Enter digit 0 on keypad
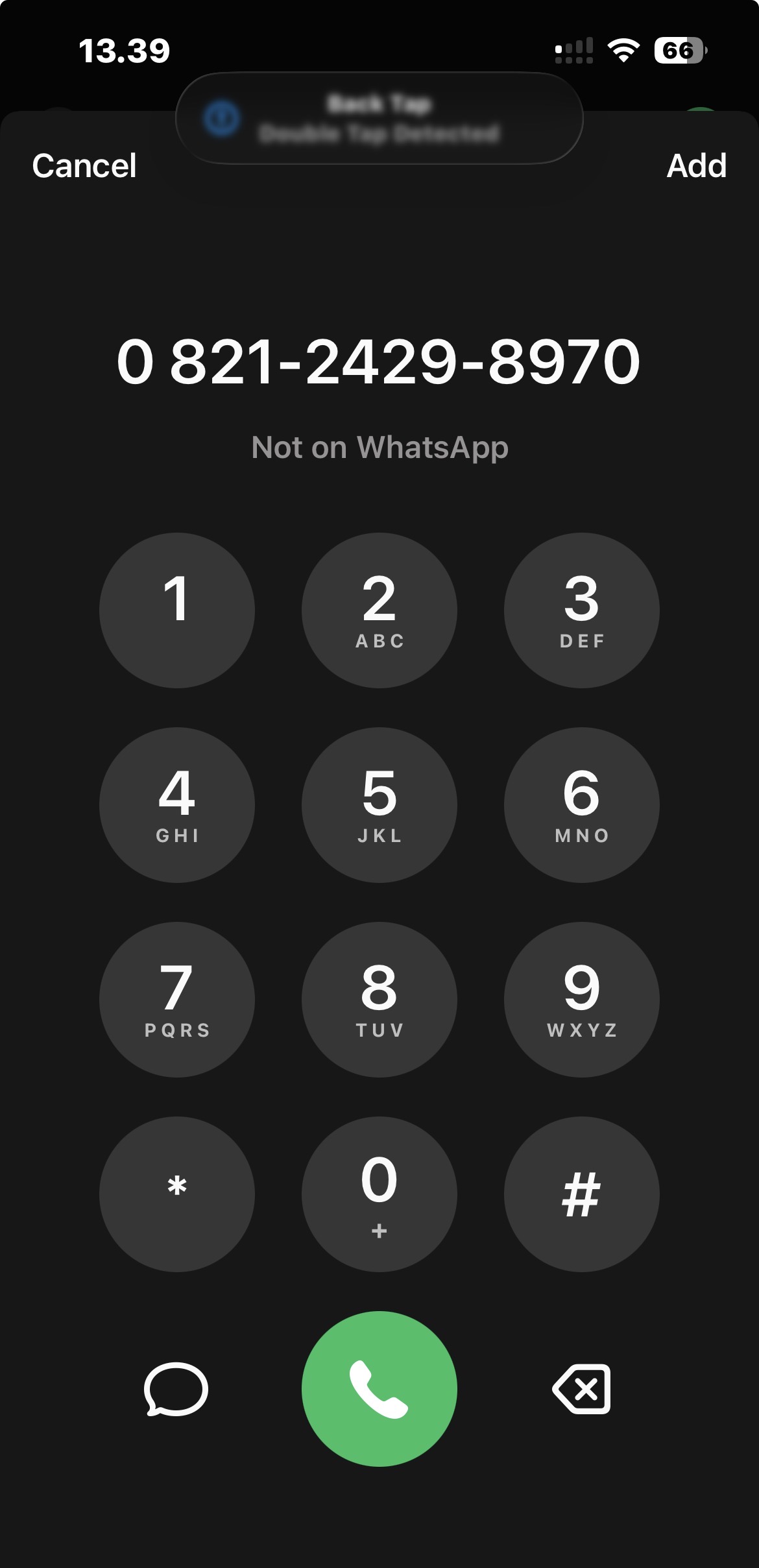759x1568 pixels. point(379,1194)
